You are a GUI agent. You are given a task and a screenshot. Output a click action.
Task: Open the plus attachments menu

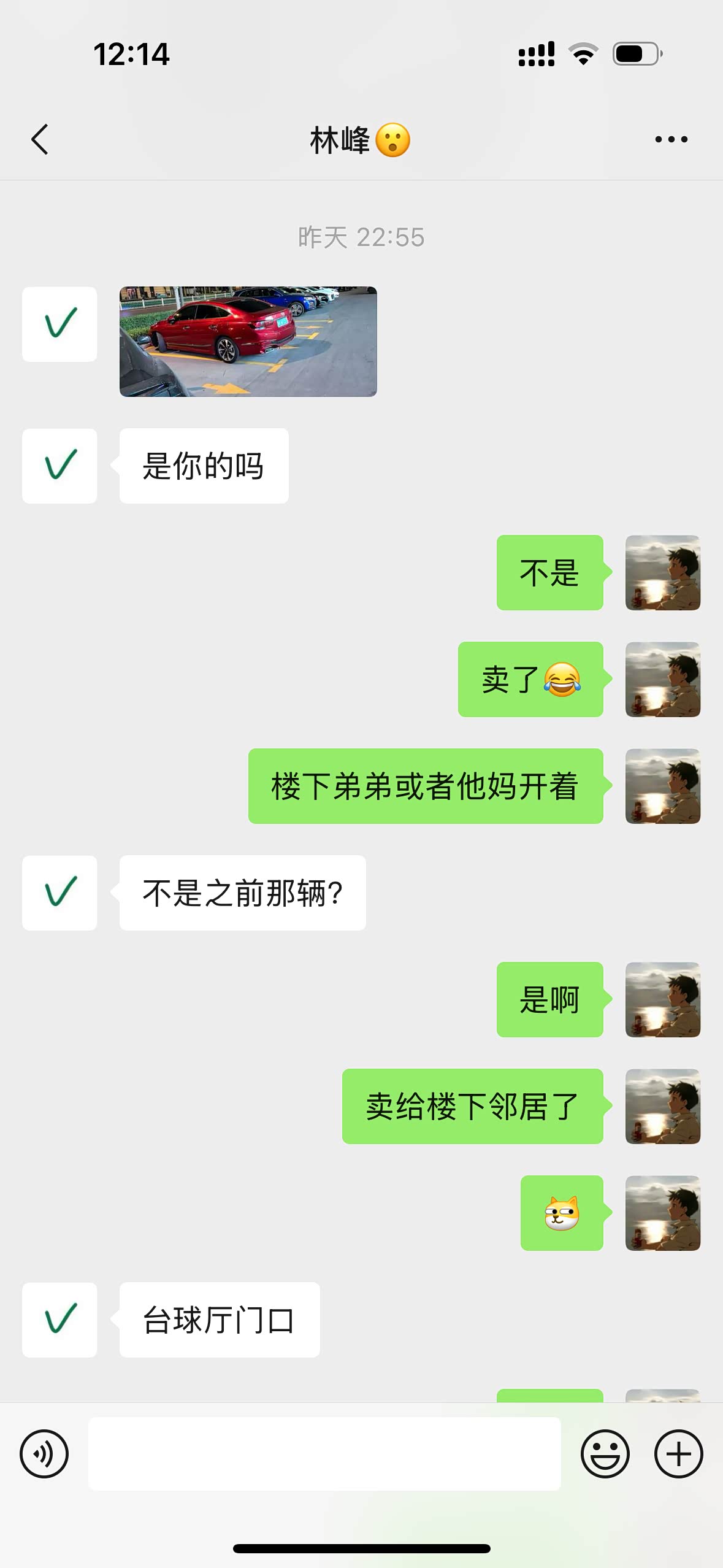click(x=678, y=1453)
